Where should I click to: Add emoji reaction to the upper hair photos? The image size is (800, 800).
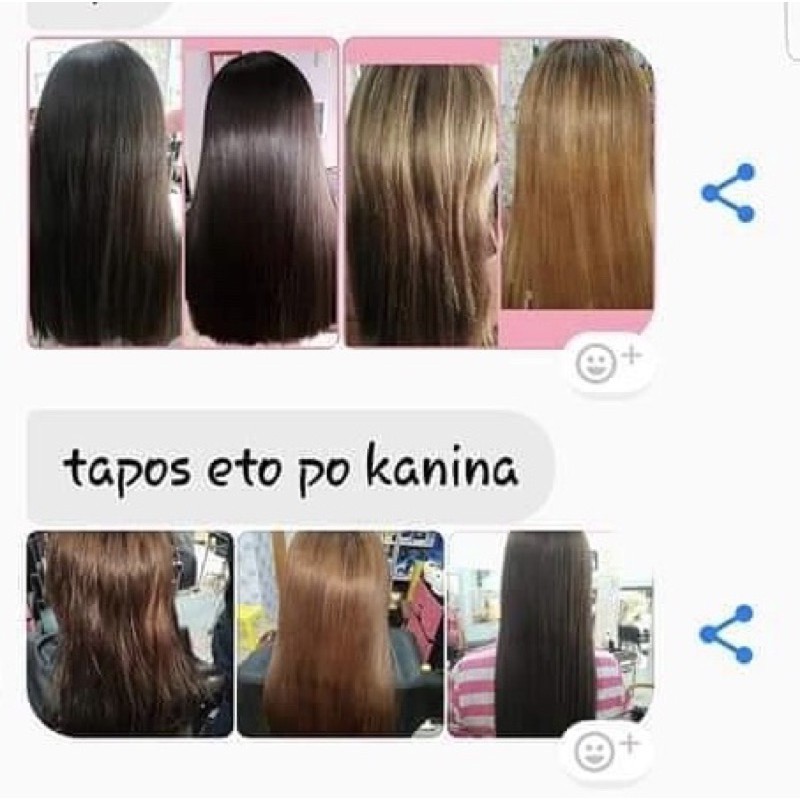click(x=607, y=362)
